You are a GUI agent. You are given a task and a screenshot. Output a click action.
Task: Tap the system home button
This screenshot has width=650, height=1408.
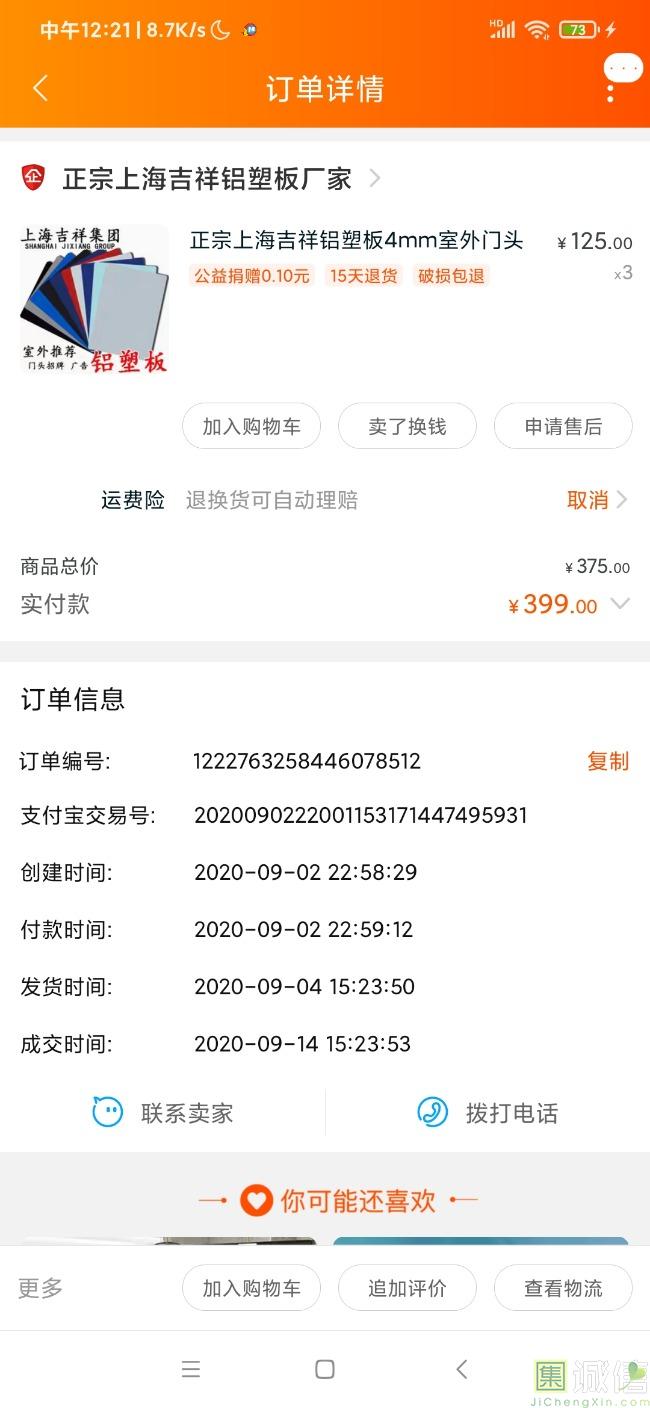[325, 1370]
